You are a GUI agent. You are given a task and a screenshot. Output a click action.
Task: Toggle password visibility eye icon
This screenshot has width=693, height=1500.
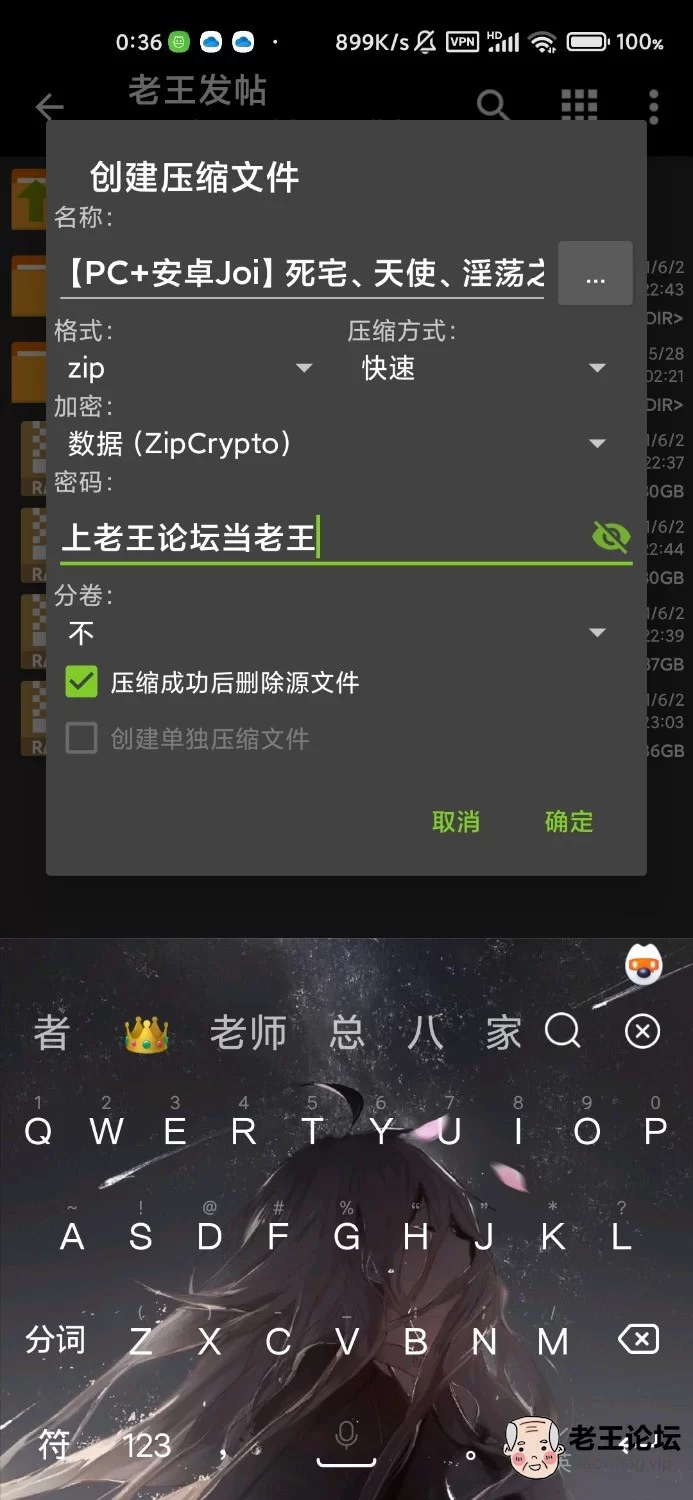[x=611, y=538]
